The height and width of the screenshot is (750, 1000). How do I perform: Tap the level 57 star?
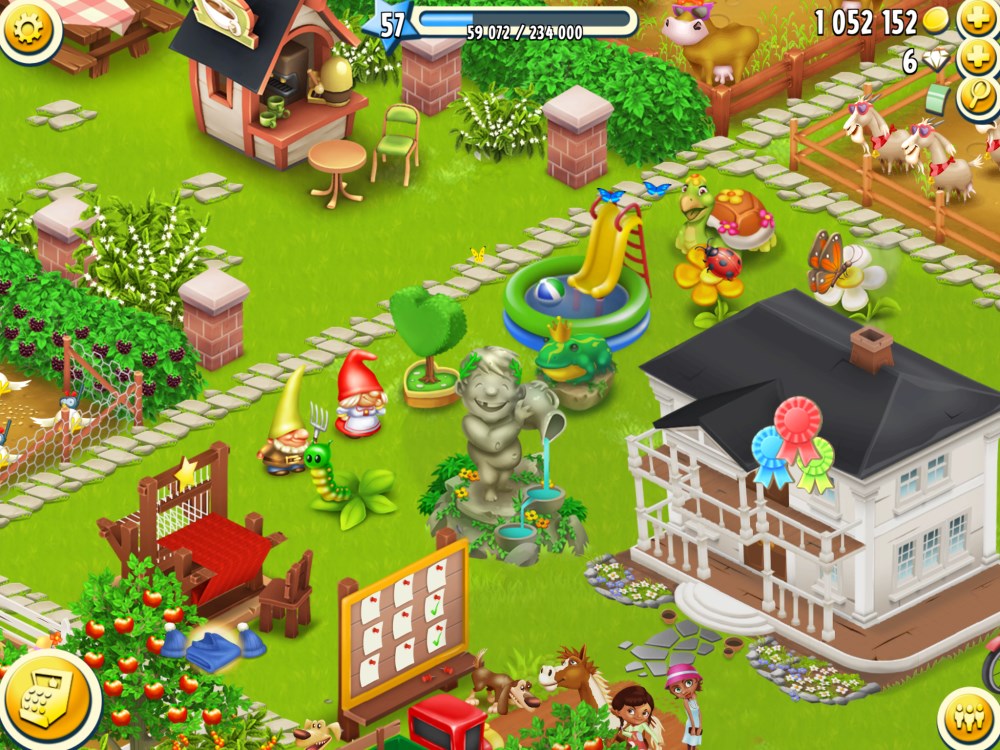390,25
